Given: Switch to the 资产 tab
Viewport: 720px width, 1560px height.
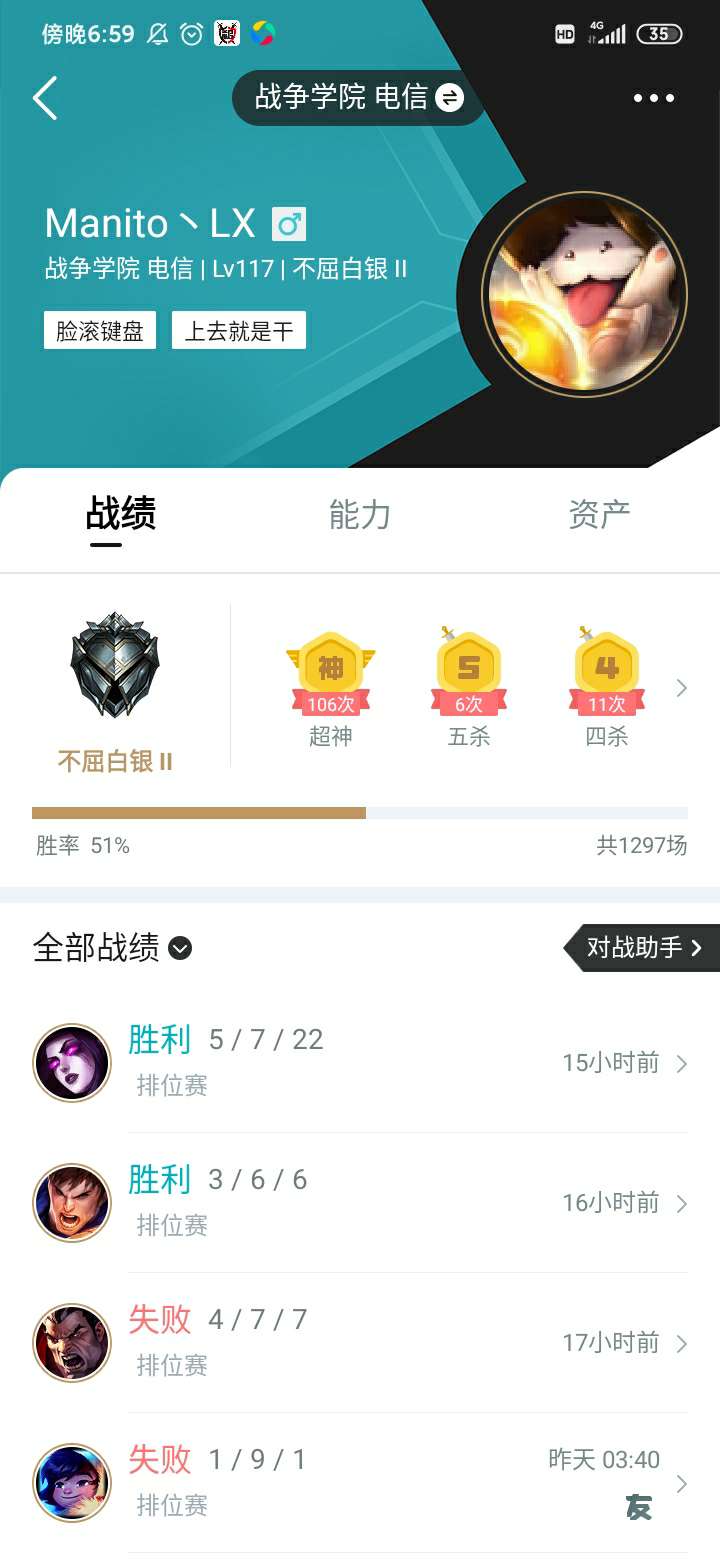Looking at the screenshot, I should 600,514.
